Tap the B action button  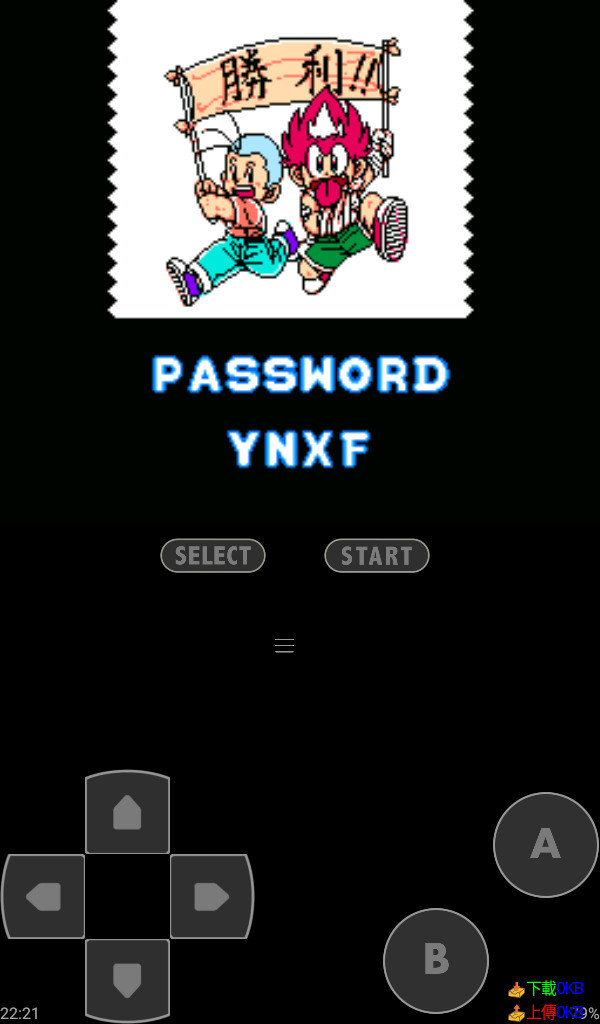pyautogui.click(x=436, y=960)
